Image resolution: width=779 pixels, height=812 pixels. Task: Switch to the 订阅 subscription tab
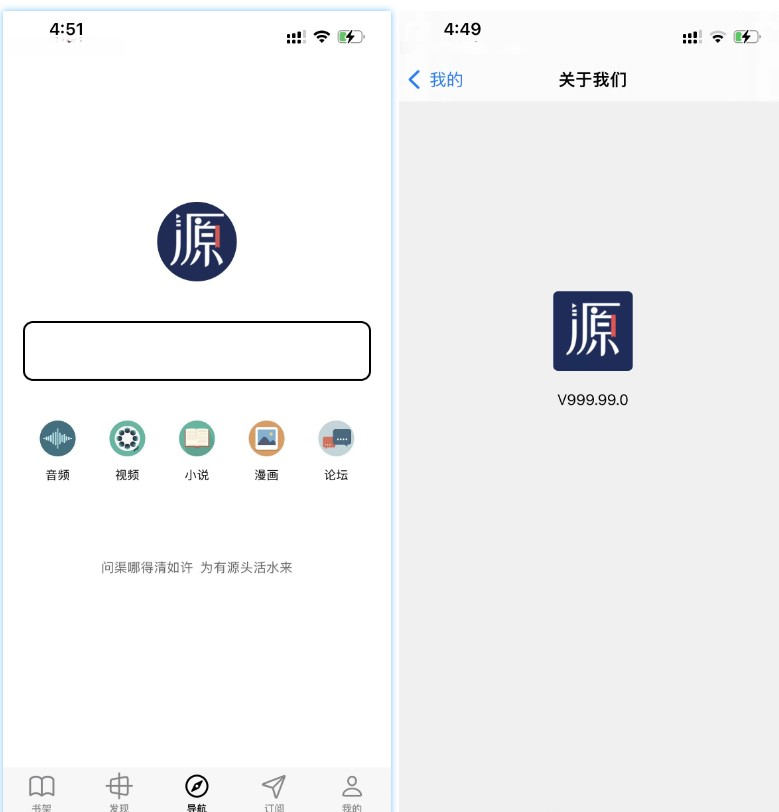(x=274, y=791)
